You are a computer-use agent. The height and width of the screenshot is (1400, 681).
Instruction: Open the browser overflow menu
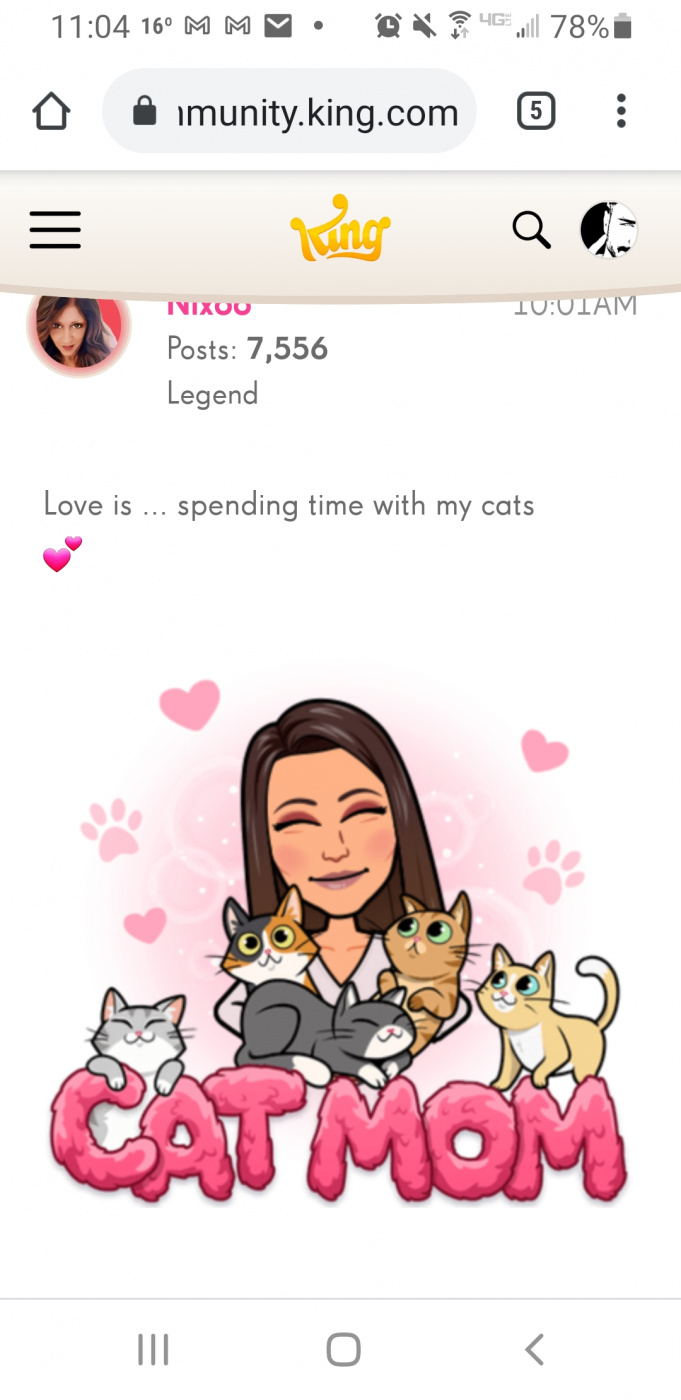[621, 112]
